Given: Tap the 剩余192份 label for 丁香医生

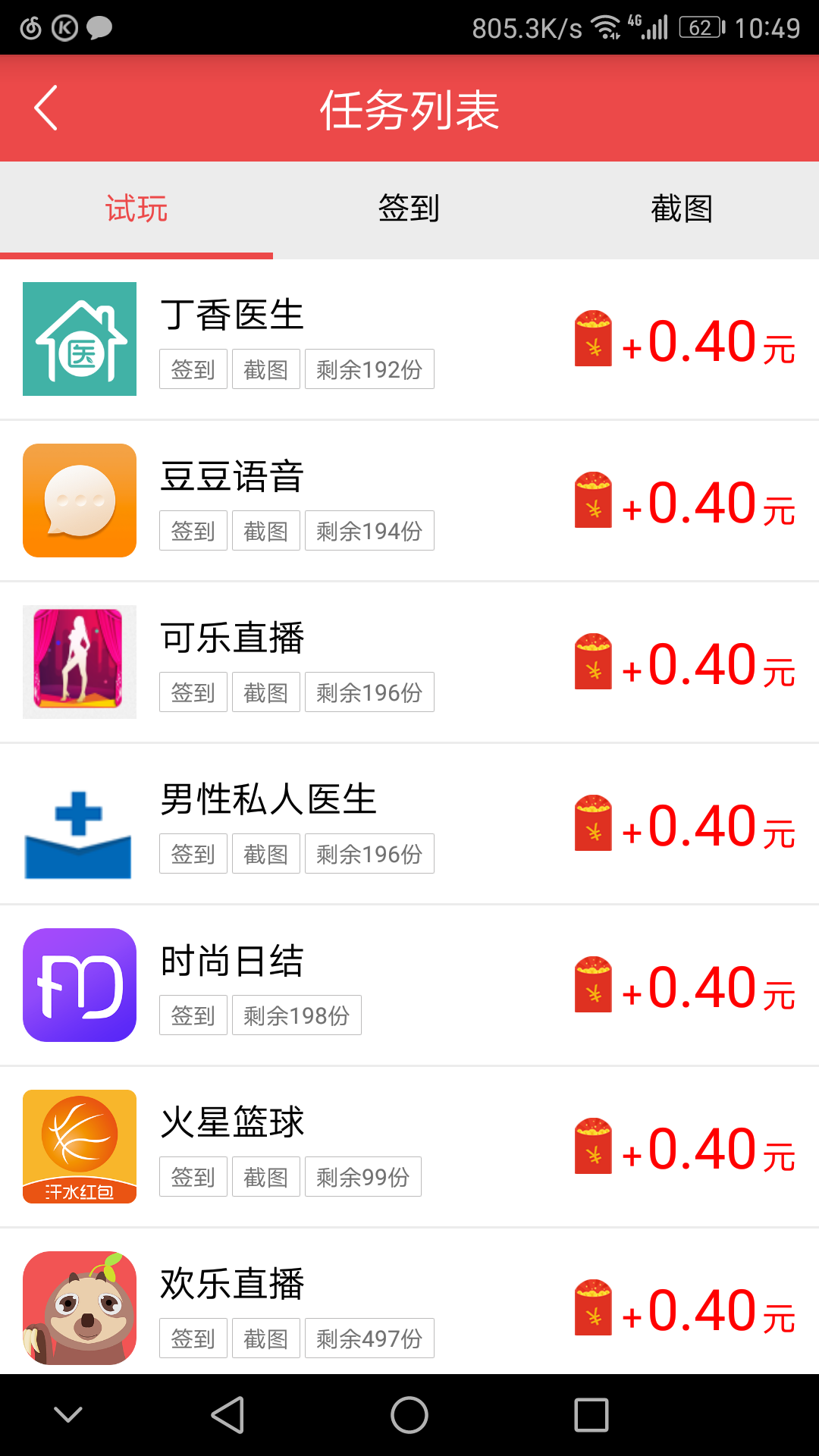Looking at the screenshot, I should [369, 369].
